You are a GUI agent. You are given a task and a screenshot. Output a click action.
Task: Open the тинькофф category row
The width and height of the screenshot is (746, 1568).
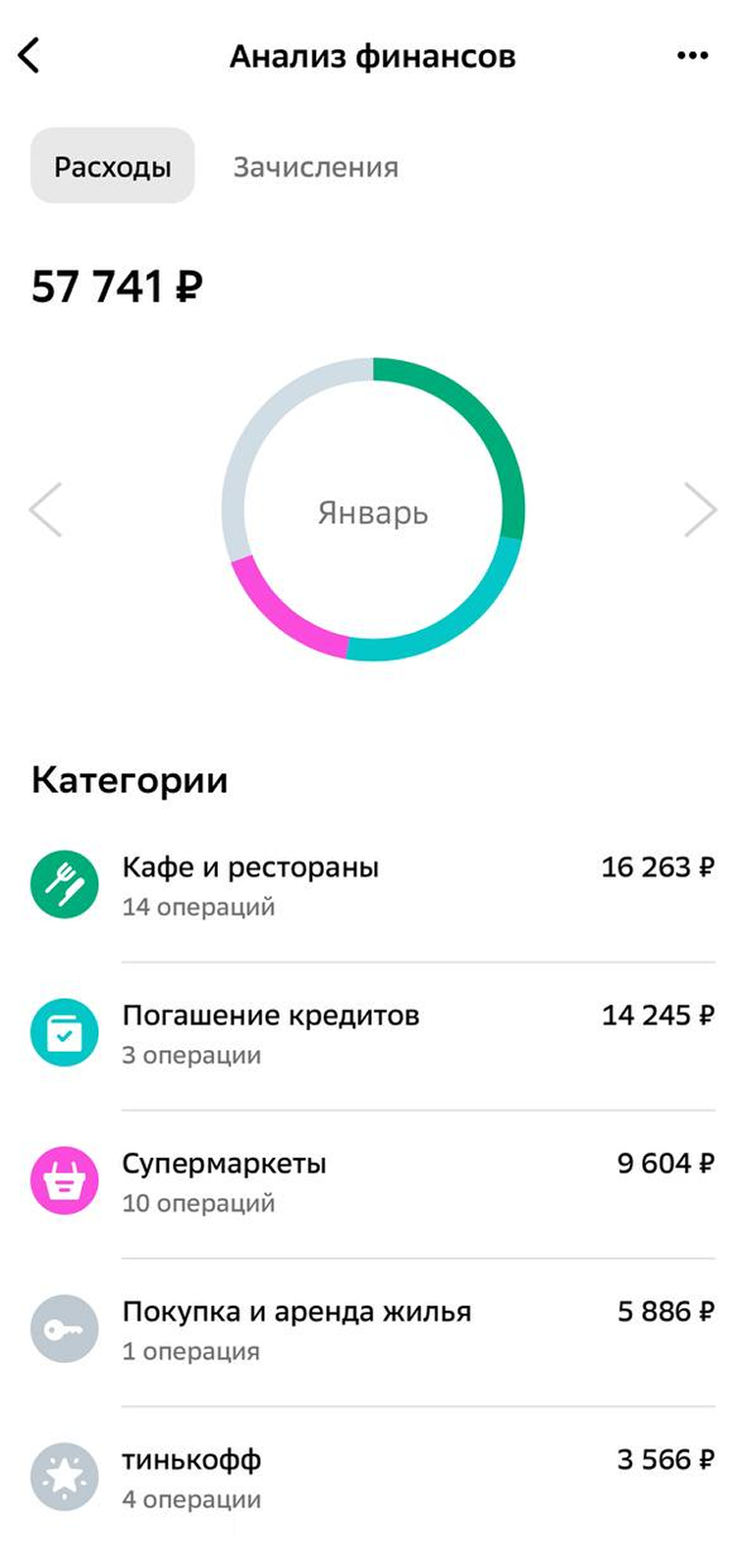click(373, 1479)
